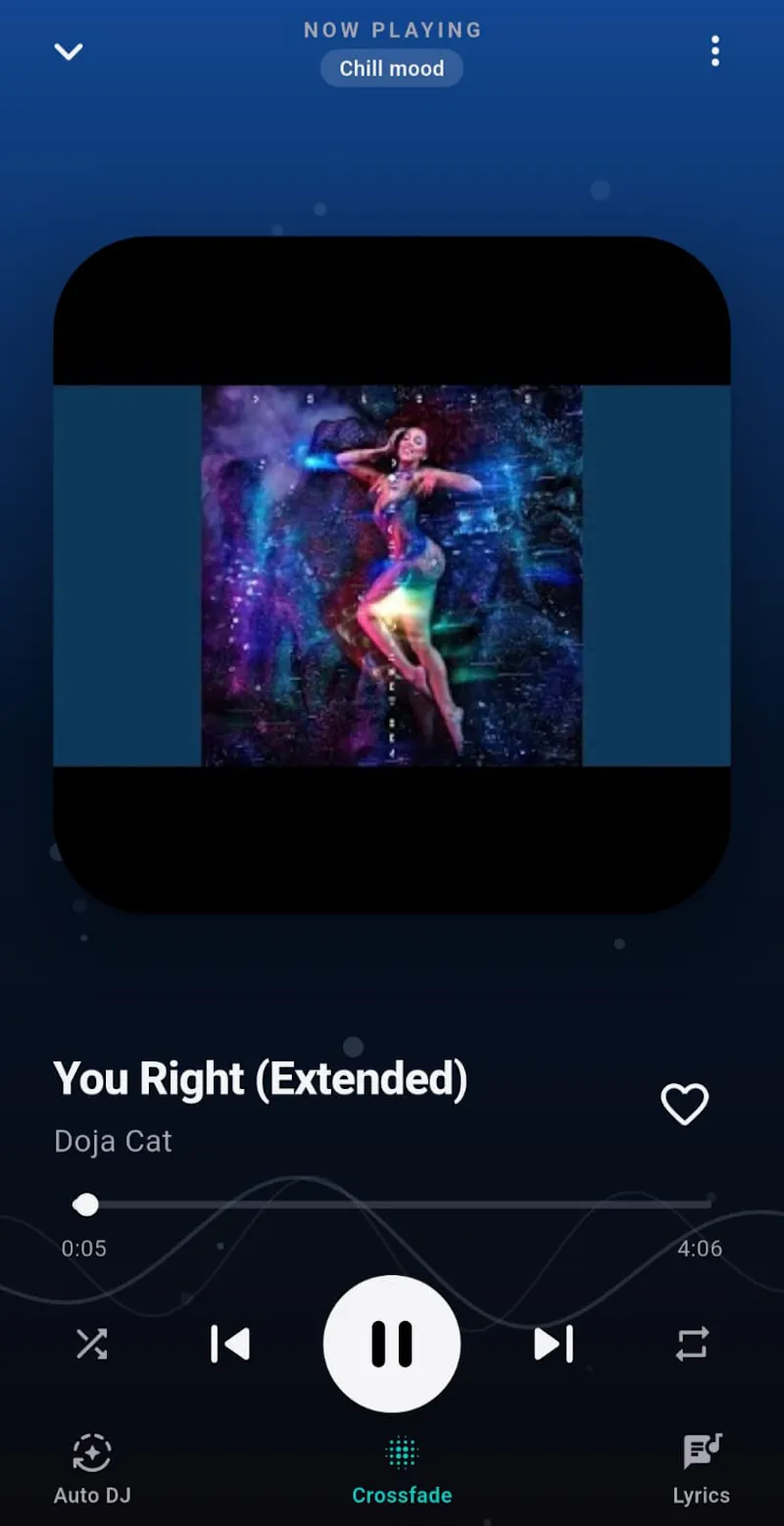The image size is (784, 1526).
Task: Open Crossfade settings
Action: click(x=402, y=1469)
